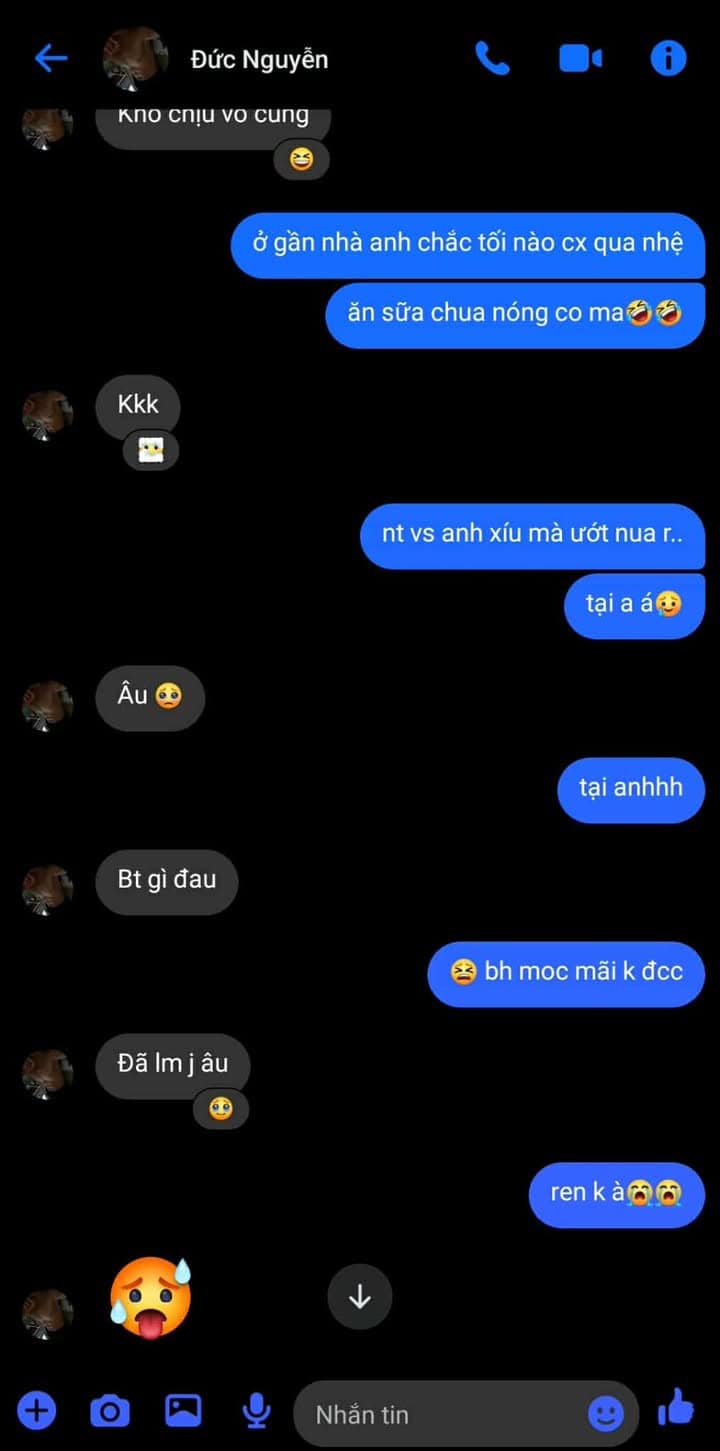Screen dimensions: 720x1451
Task: Open the camera to take a photo
Action: click(x=110, y=1411)
